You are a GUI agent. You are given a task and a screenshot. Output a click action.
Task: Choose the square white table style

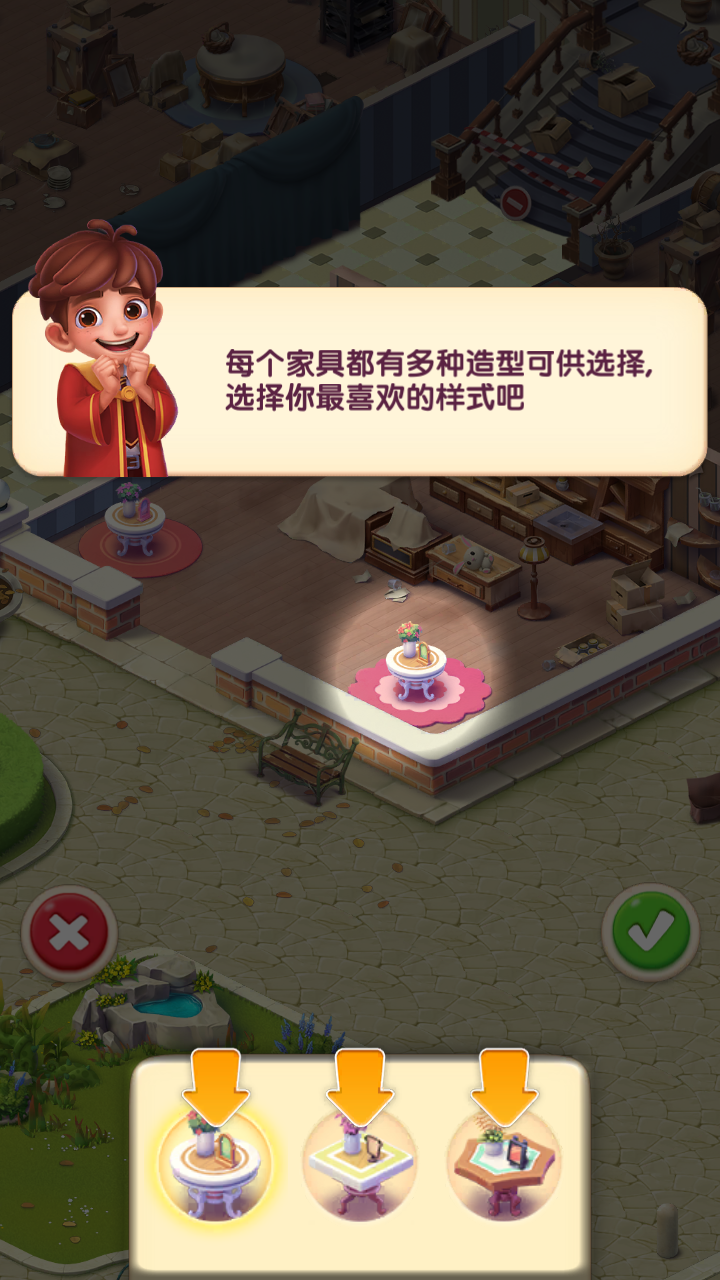[x=359, y=1163]
